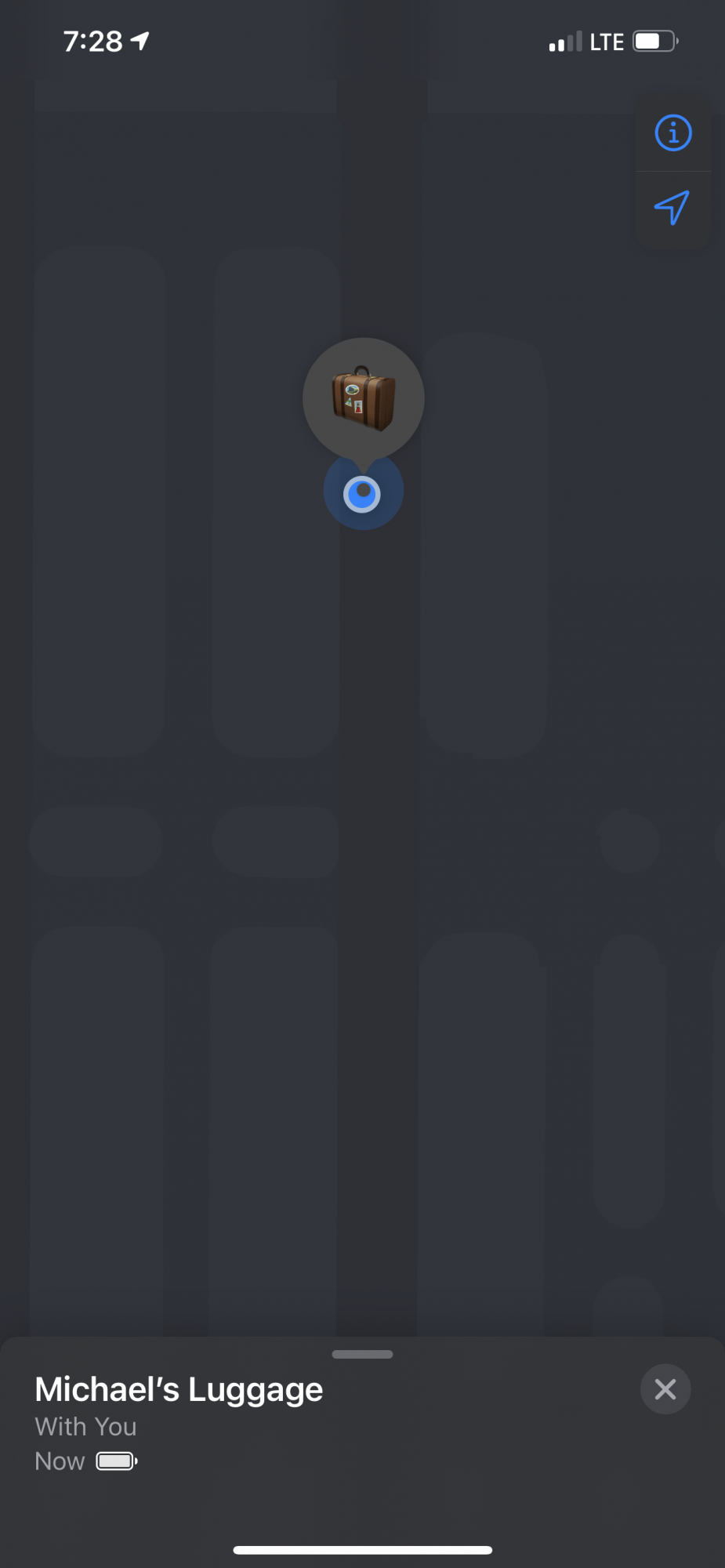Expand the Michael's Luggage sheet handle
The height and width of the screenshot is (1568, 725).
tap(362, 1354)
